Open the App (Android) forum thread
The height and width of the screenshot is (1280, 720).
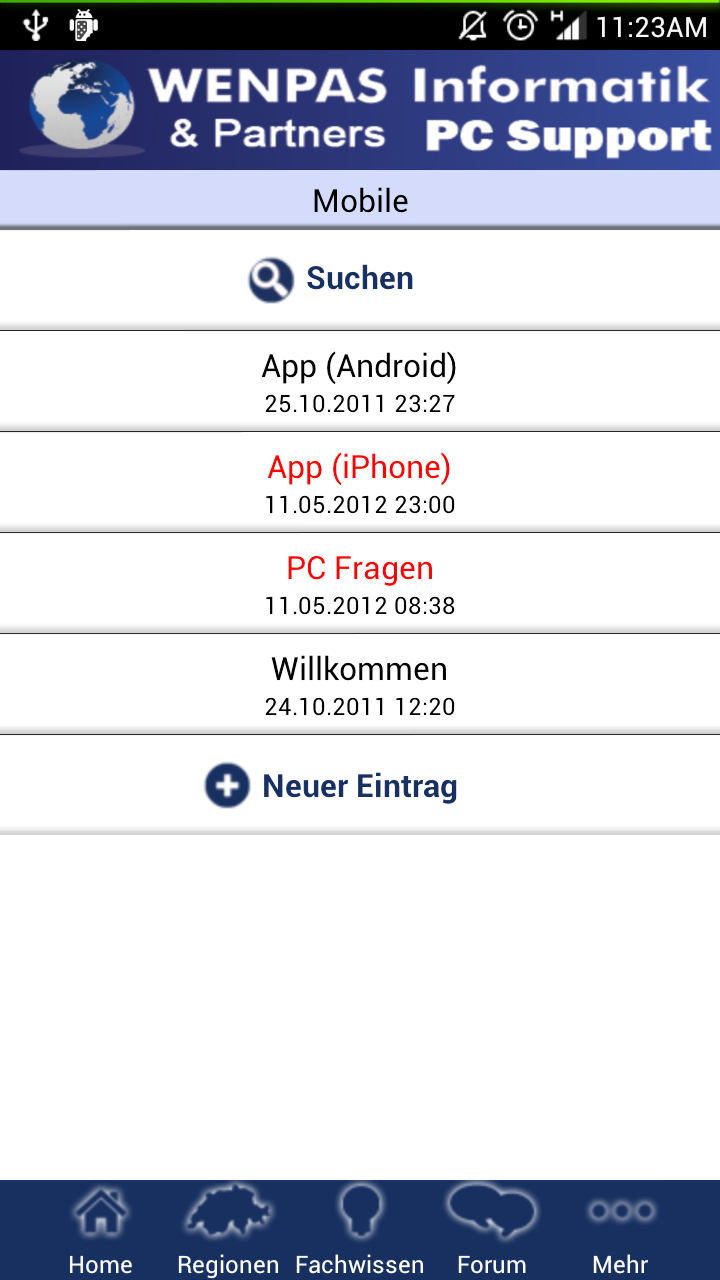(360, 380)
